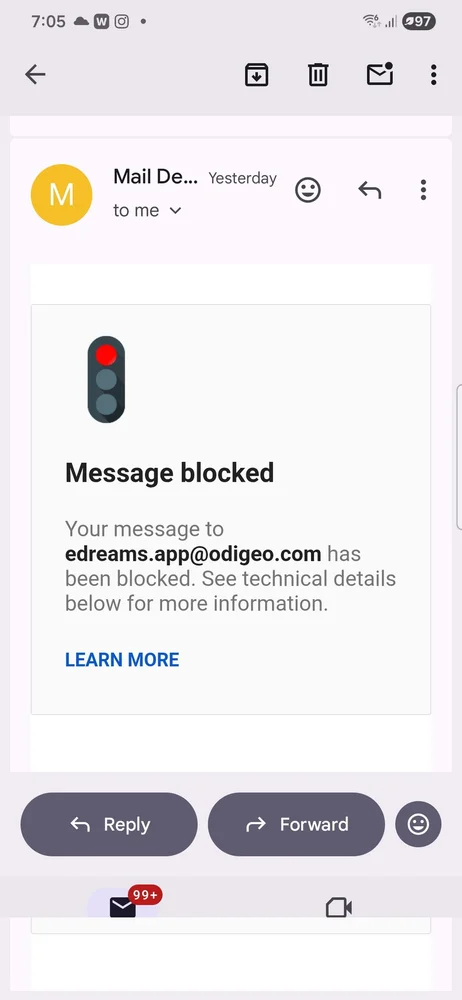Tap the Mail Delivery sender avatar

(61, 195)
